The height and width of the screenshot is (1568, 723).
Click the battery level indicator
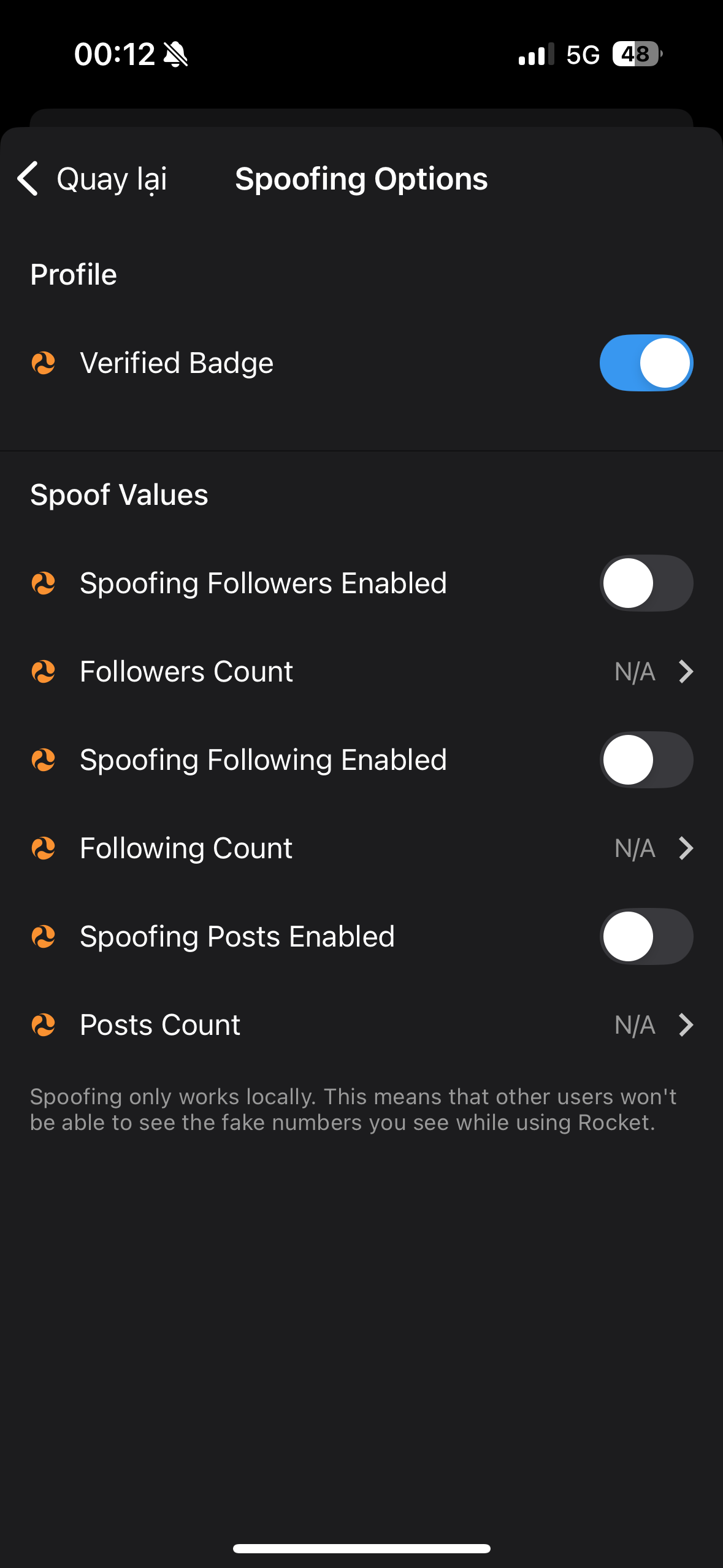coord(635,54)
